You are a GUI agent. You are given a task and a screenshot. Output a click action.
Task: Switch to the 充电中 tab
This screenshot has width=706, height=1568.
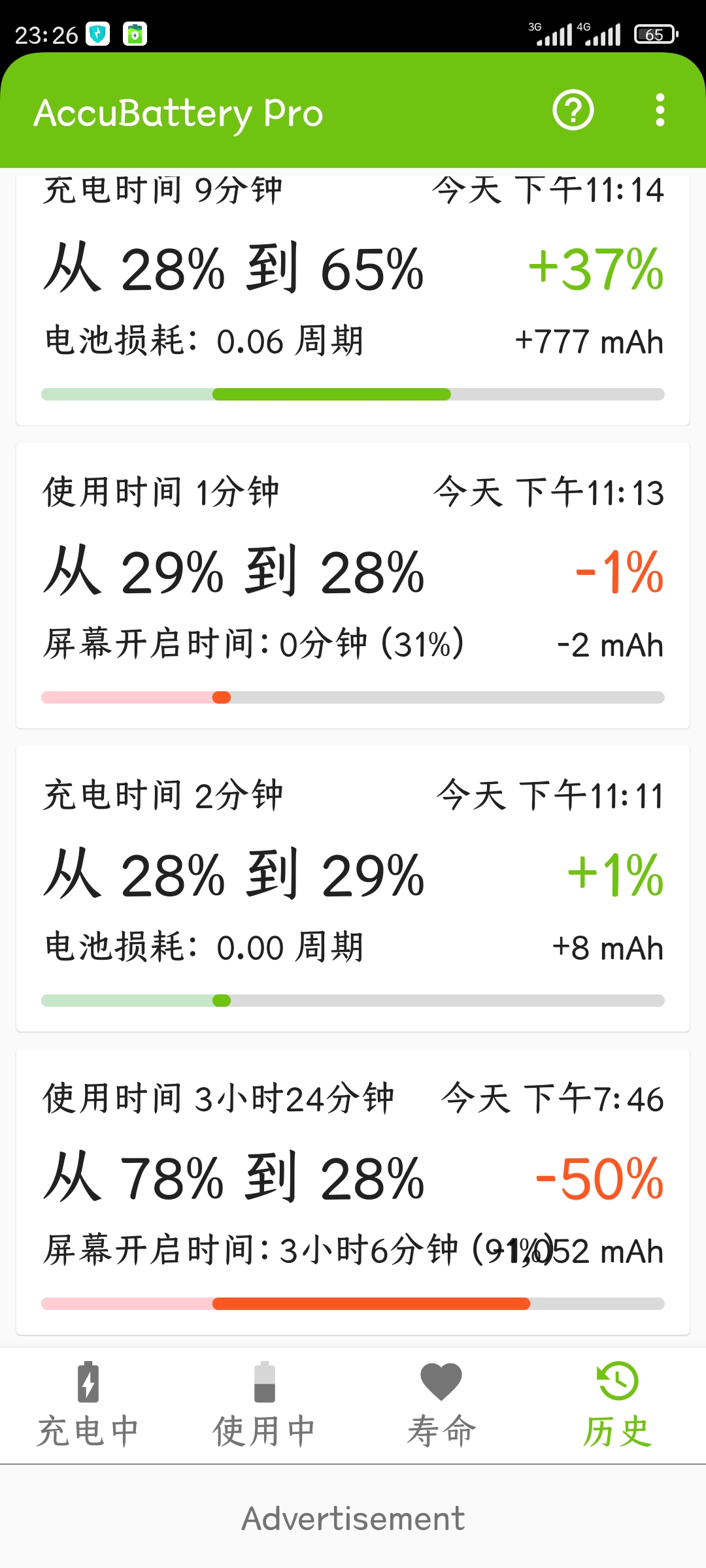(88, 1405)
